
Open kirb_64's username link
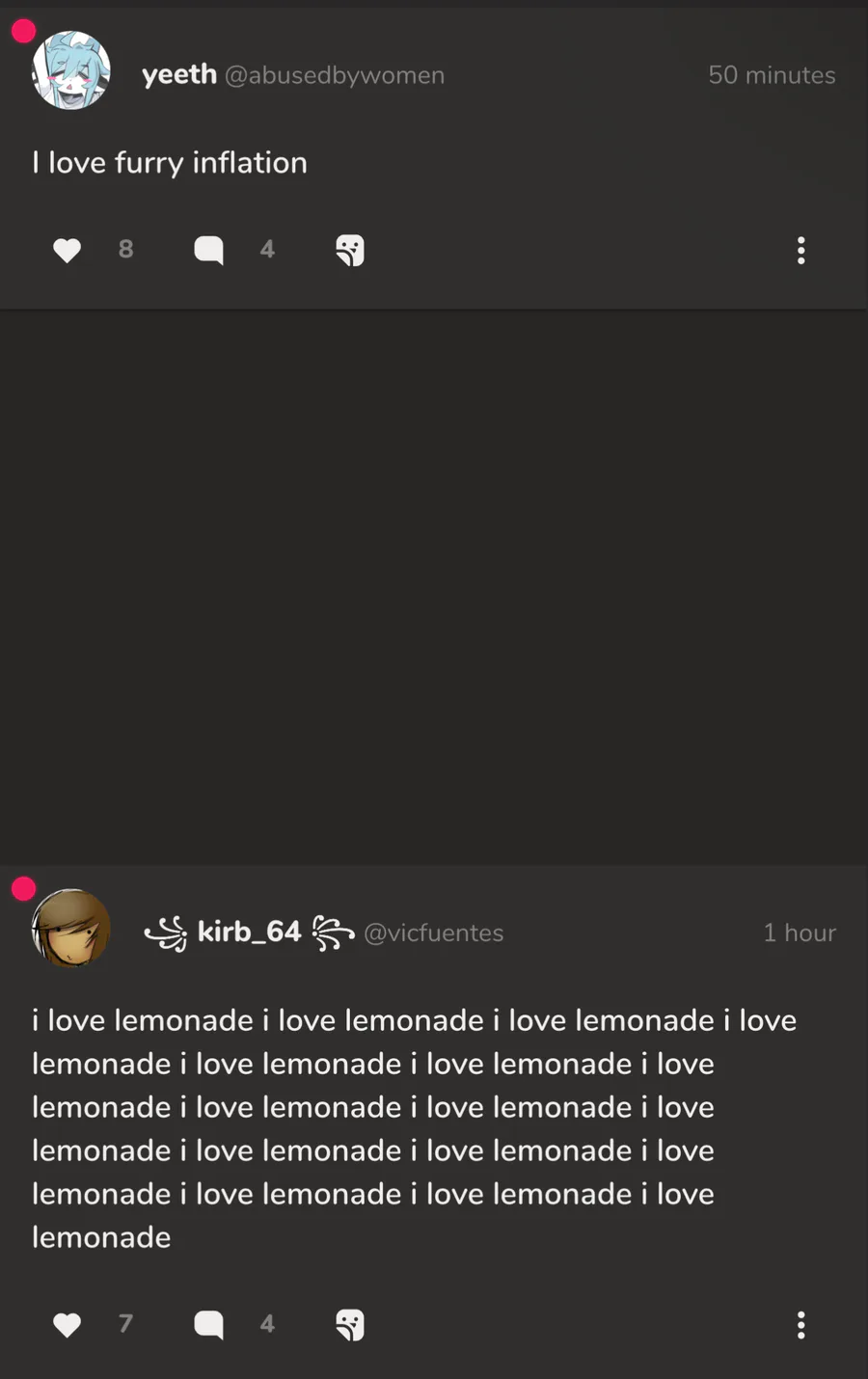coord(249,932)
